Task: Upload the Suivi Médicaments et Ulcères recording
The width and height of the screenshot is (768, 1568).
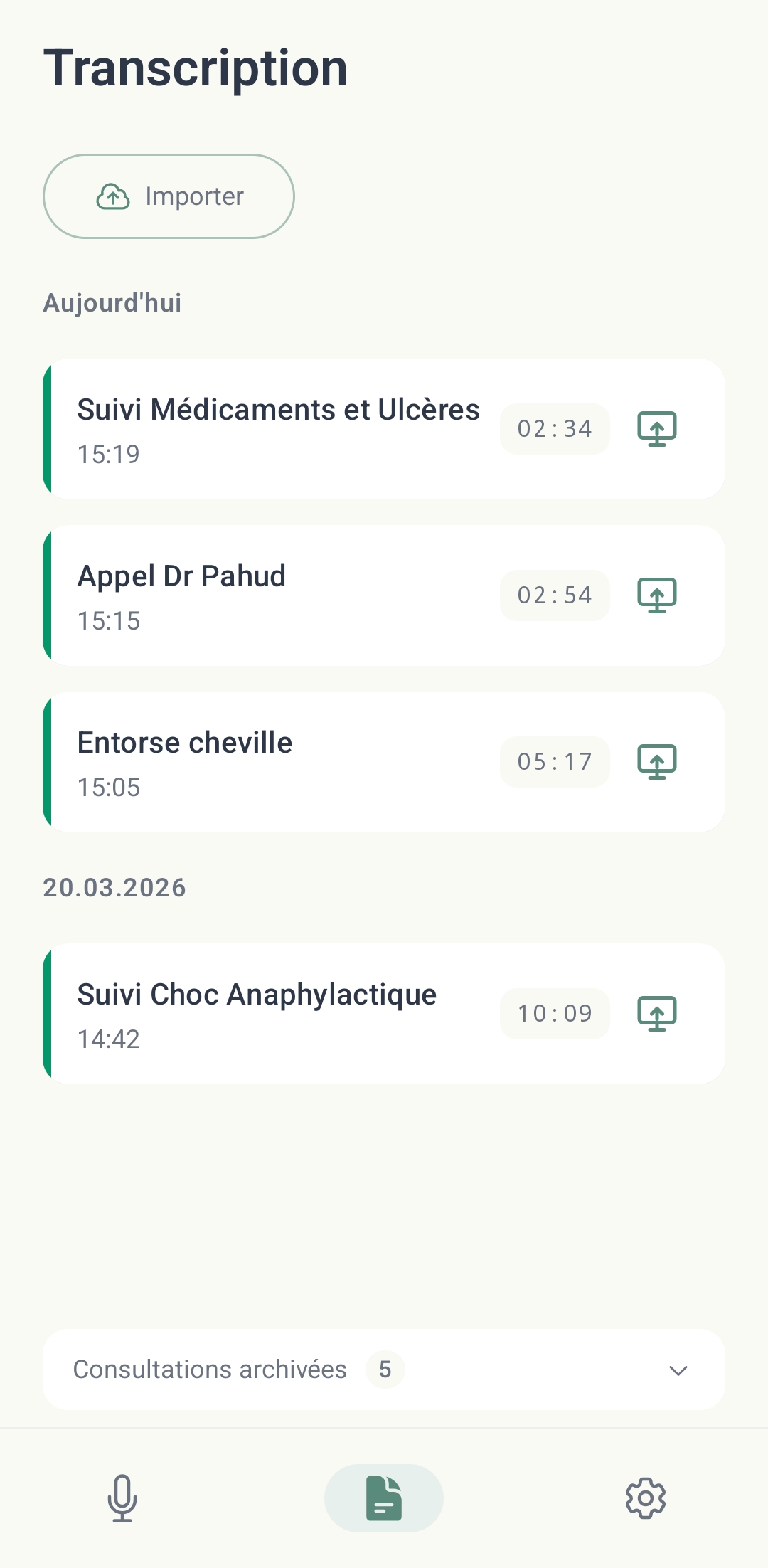Action: pyautogui.click(x=656, y=428)
